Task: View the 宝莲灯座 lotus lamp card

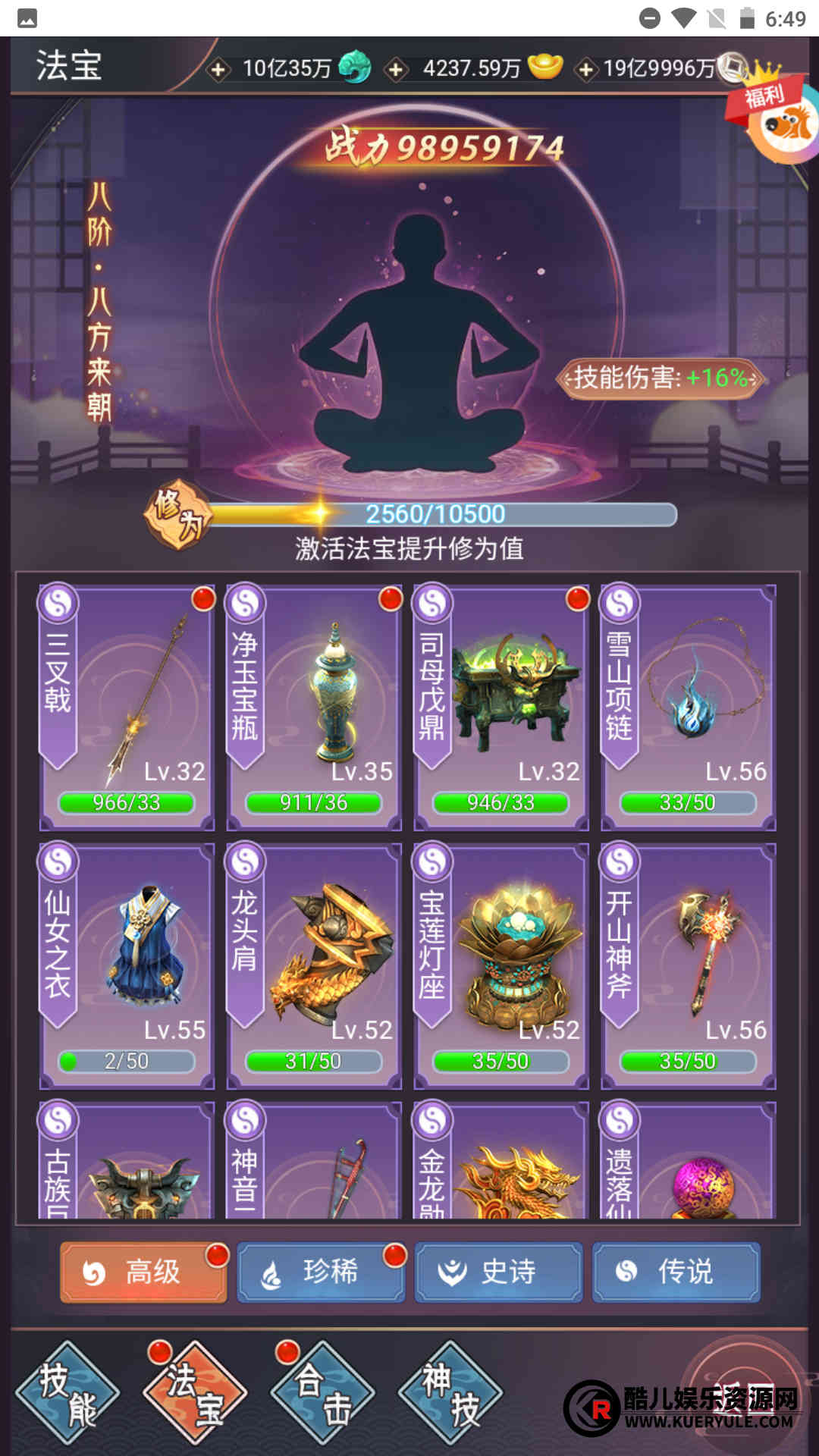Action: point(501,965)
